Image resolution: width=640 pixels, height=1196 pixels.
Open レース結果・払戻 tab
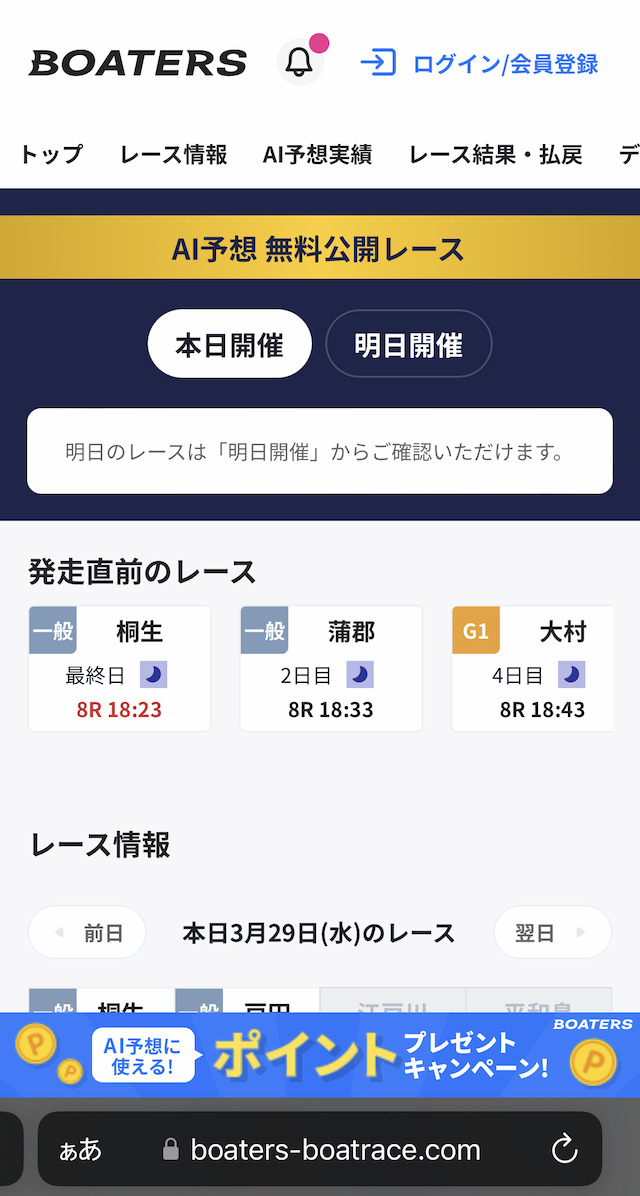pos(496,155)
